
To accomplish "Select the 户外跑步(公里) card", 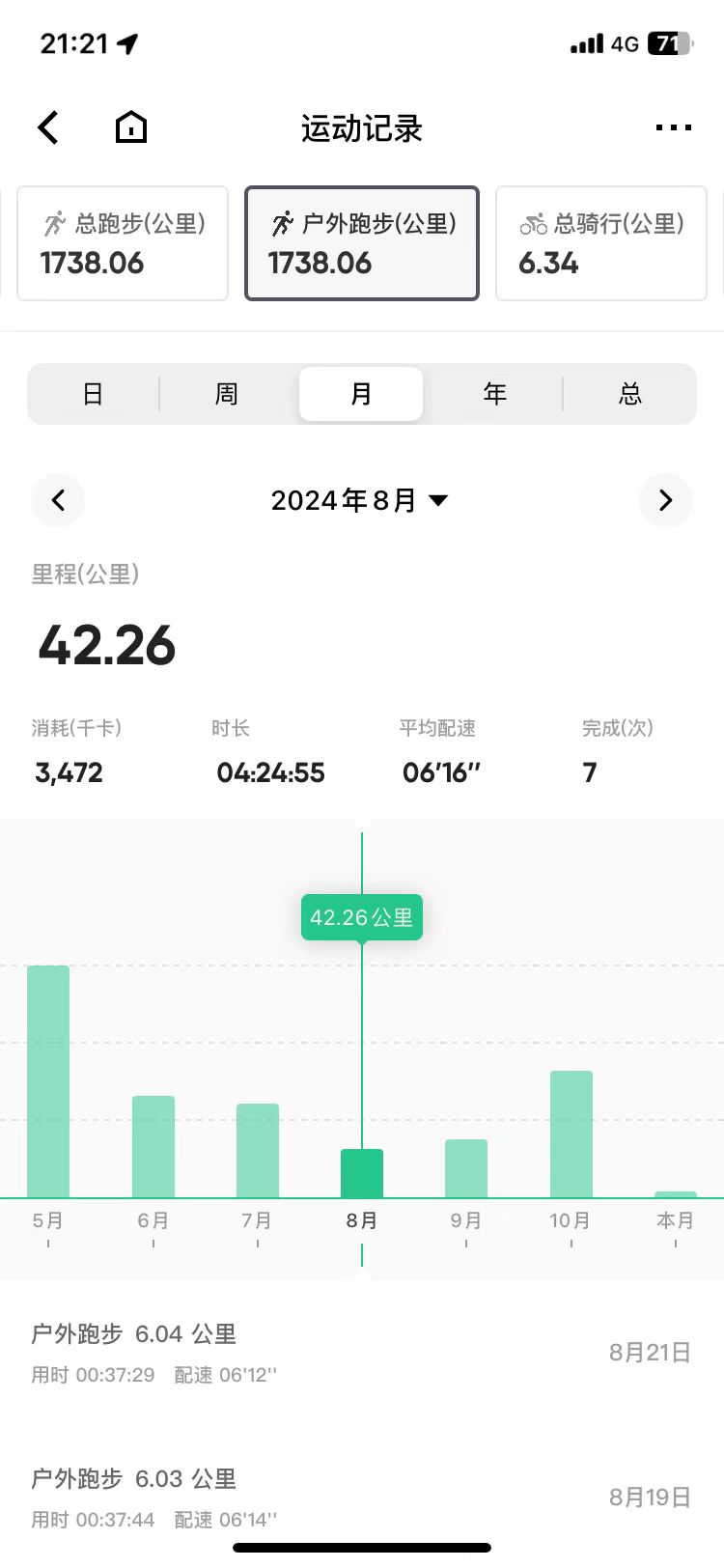I will (x=362, y=243).
